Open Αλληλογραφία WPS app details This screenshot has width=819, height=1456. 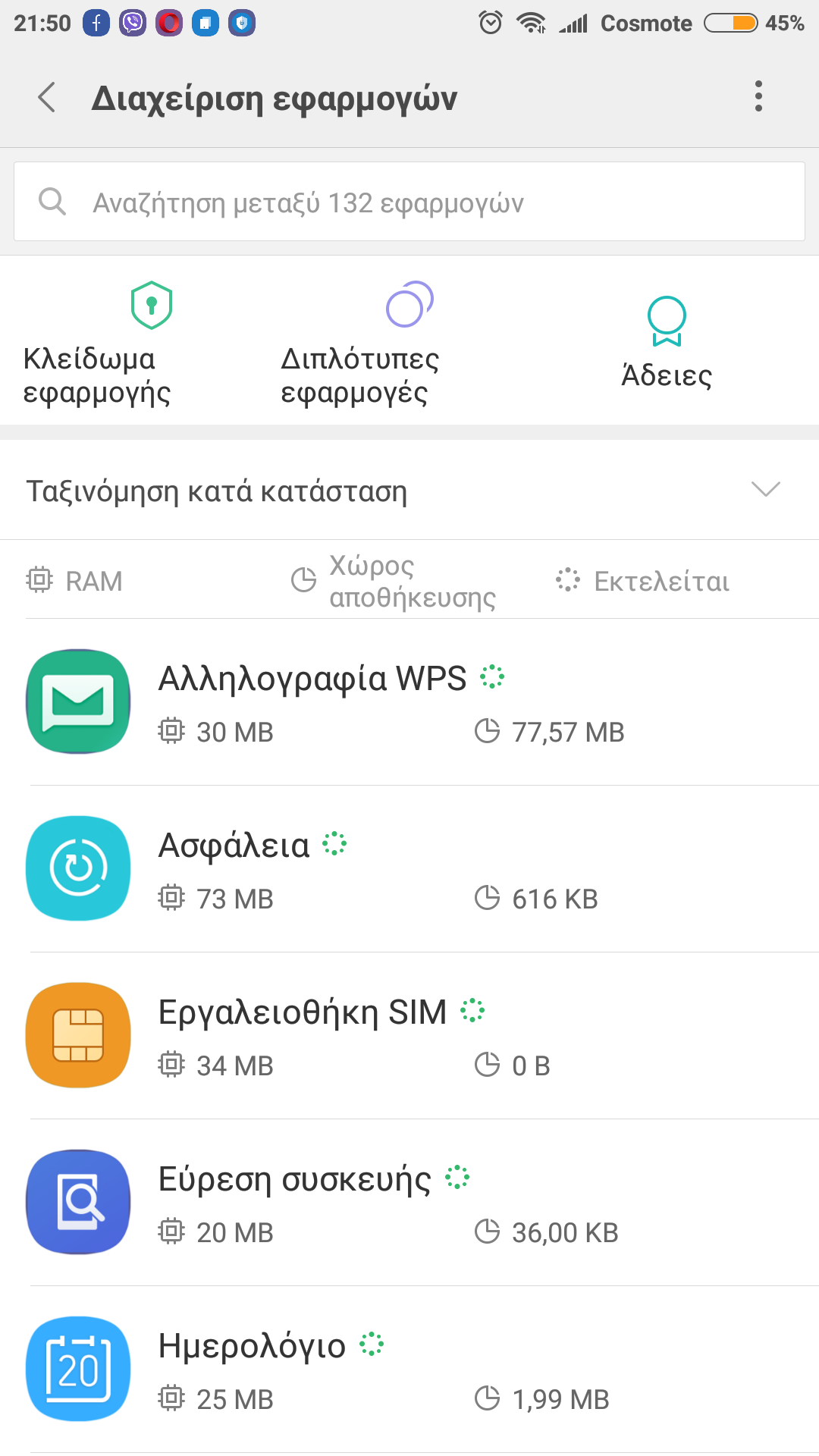409,702
